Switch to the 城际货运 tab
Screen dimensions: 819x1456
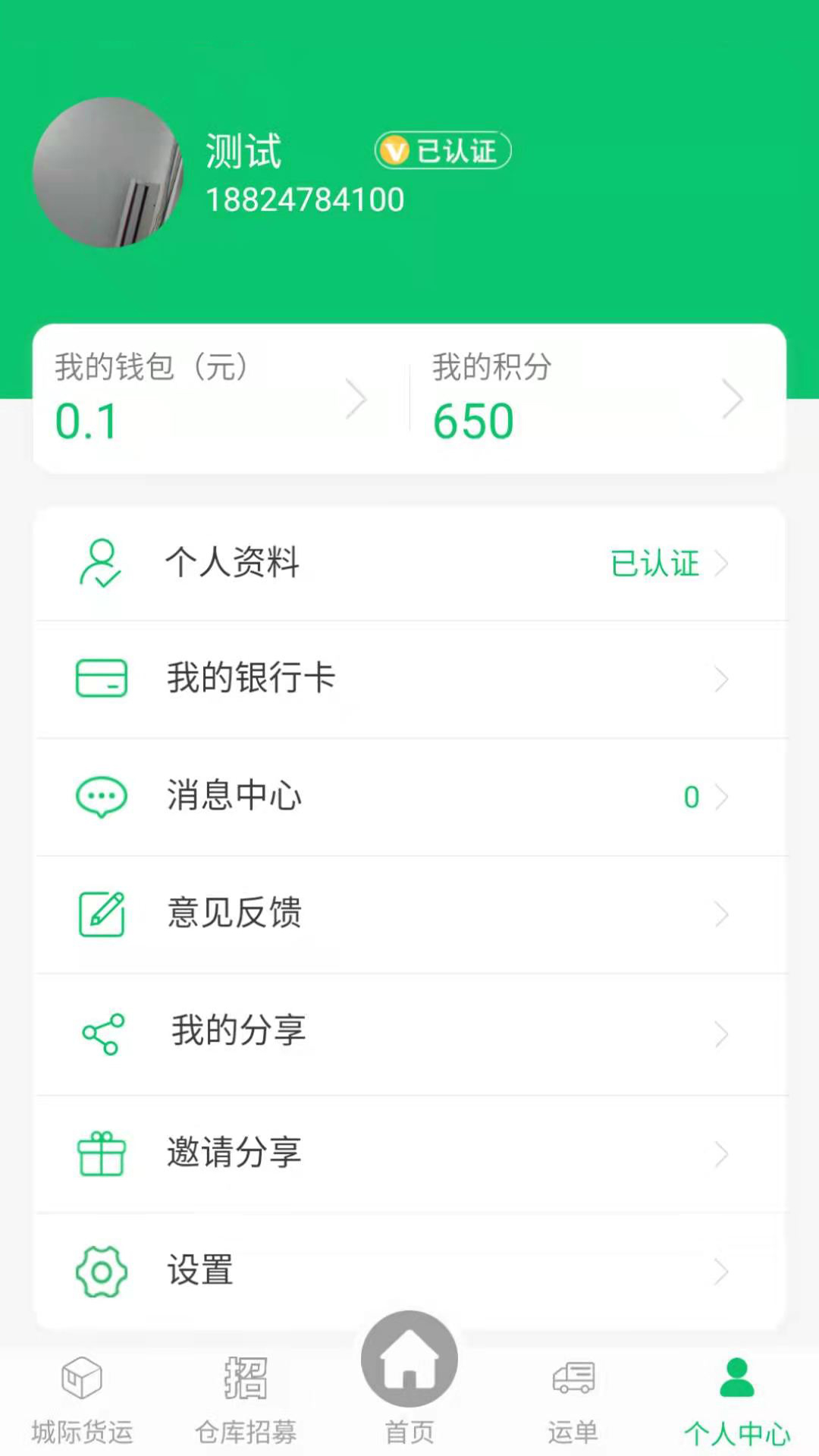(x=82, y=1400)
